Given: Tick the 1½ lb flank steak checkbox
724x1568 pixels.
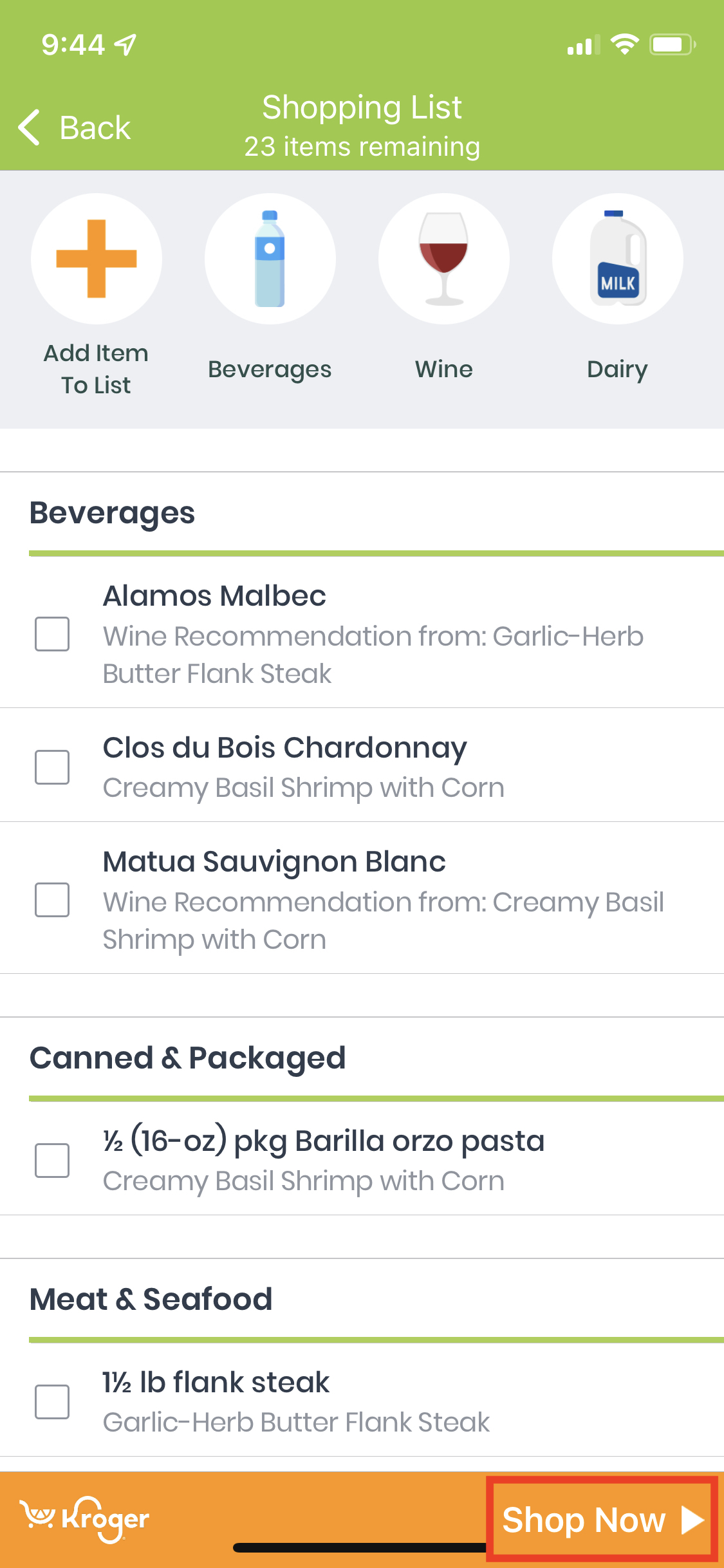Looking at the screenshot, I should [x=52, y=1401].
